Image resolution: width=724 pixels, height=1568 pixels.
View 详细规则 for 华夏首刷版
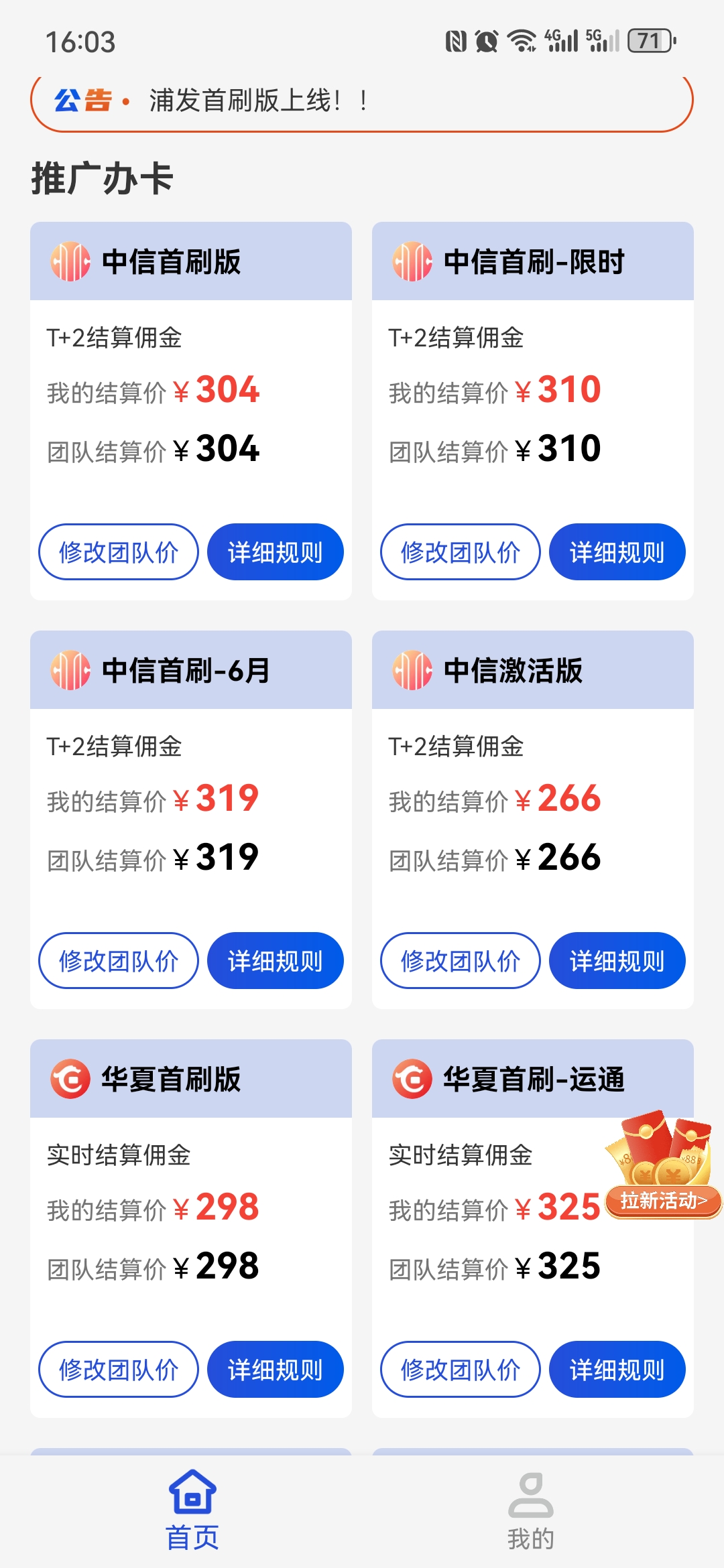(x=276, y=1370)
